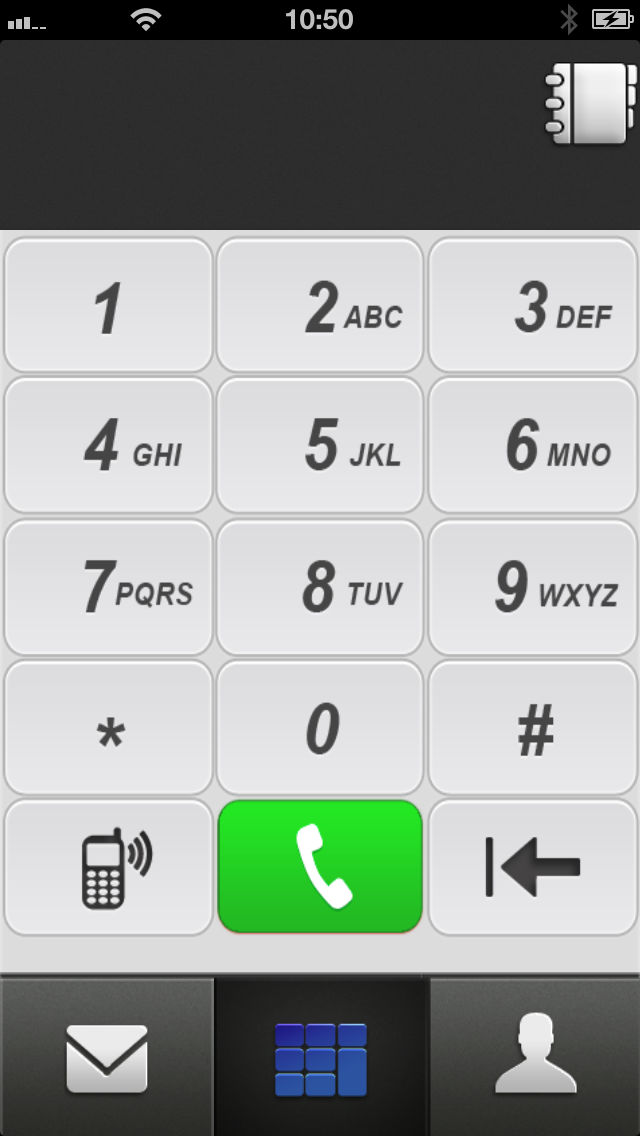Select the keypad tab

click(x=321, y=1058)
